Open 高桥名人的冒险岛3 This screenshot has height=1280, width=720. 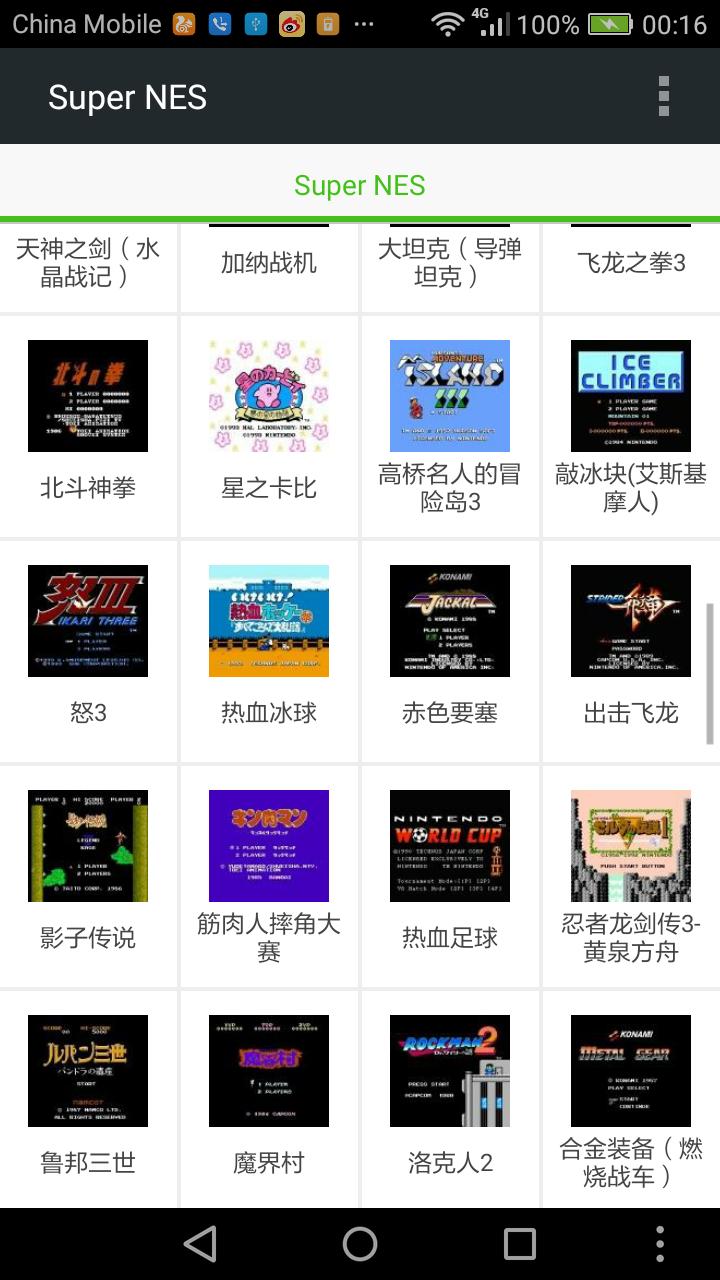(450, 425)
